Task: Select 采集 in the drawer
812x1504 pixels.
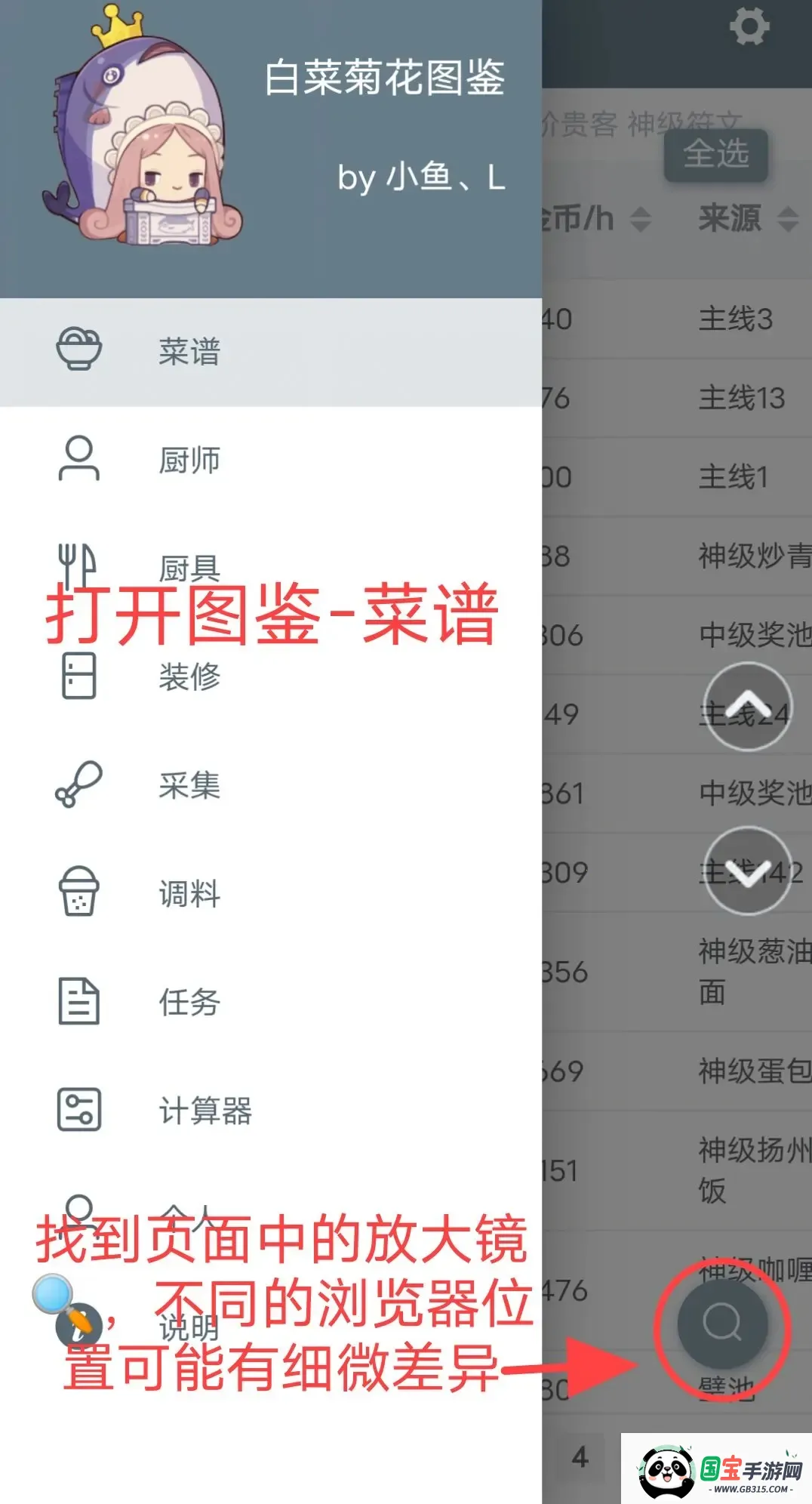Action: [189, 785]
